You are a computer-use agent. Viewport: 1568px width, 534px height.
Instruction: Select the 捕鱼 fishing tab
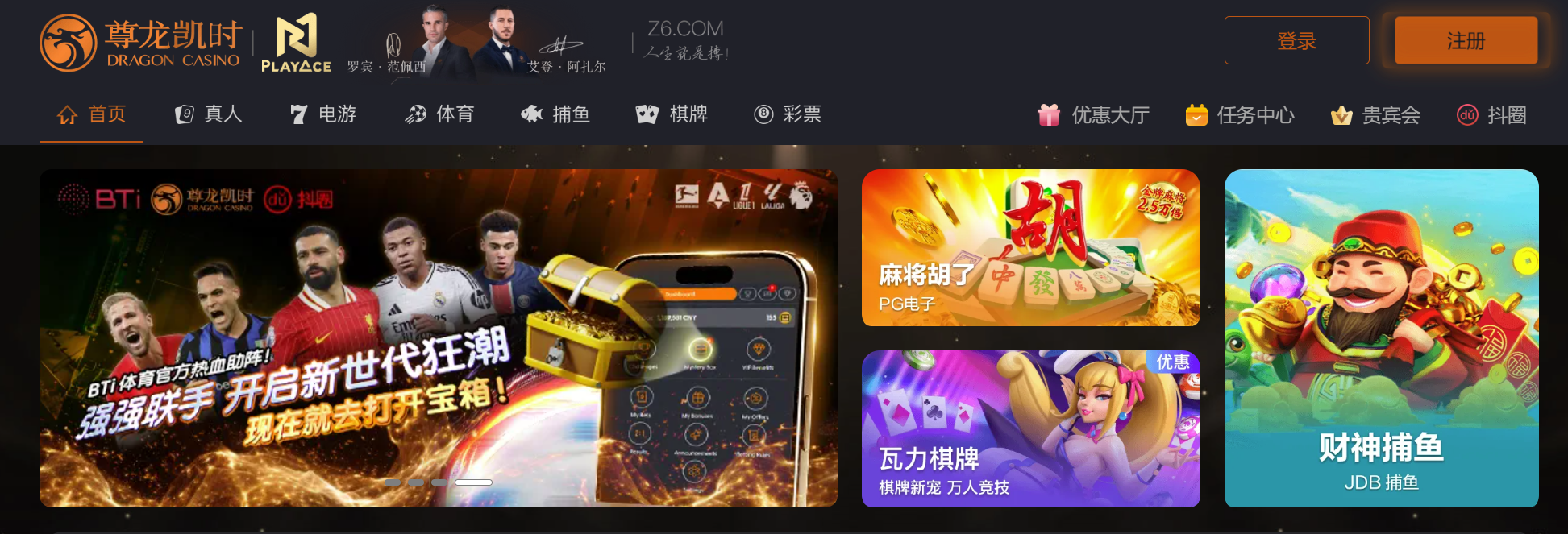(555, 114)
